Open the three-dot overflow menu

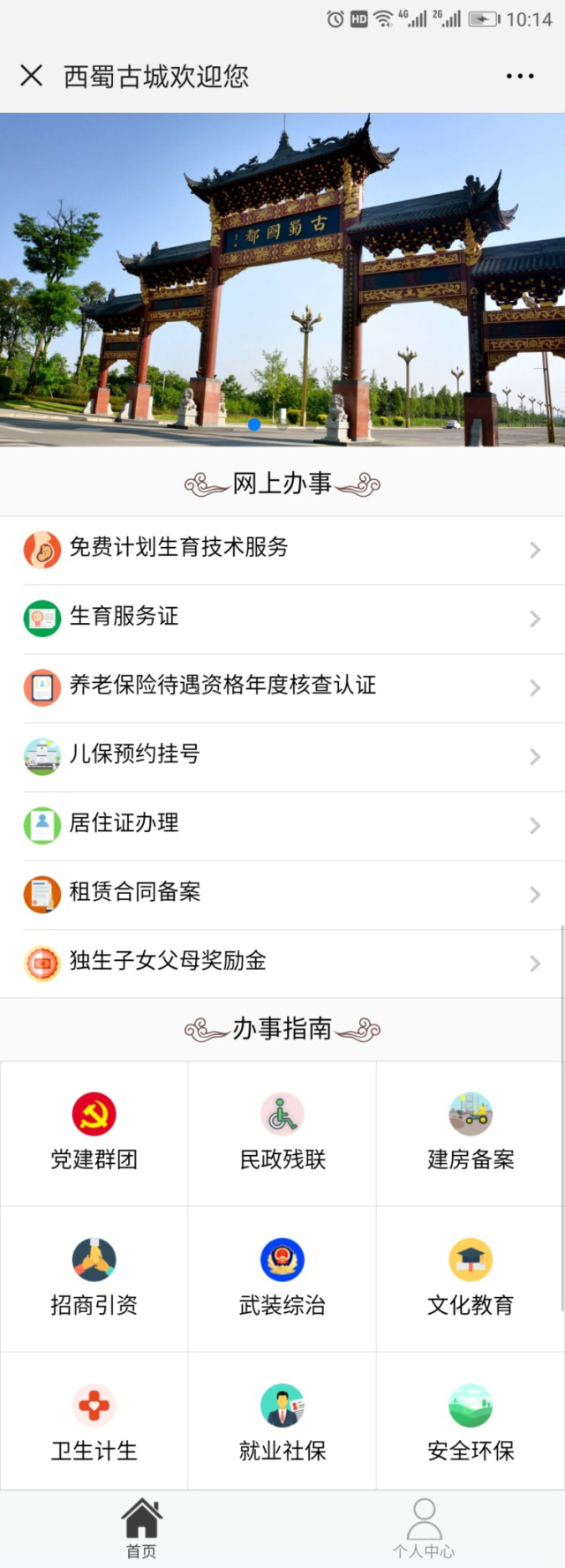pyautogui.click(x=520, y=76)
